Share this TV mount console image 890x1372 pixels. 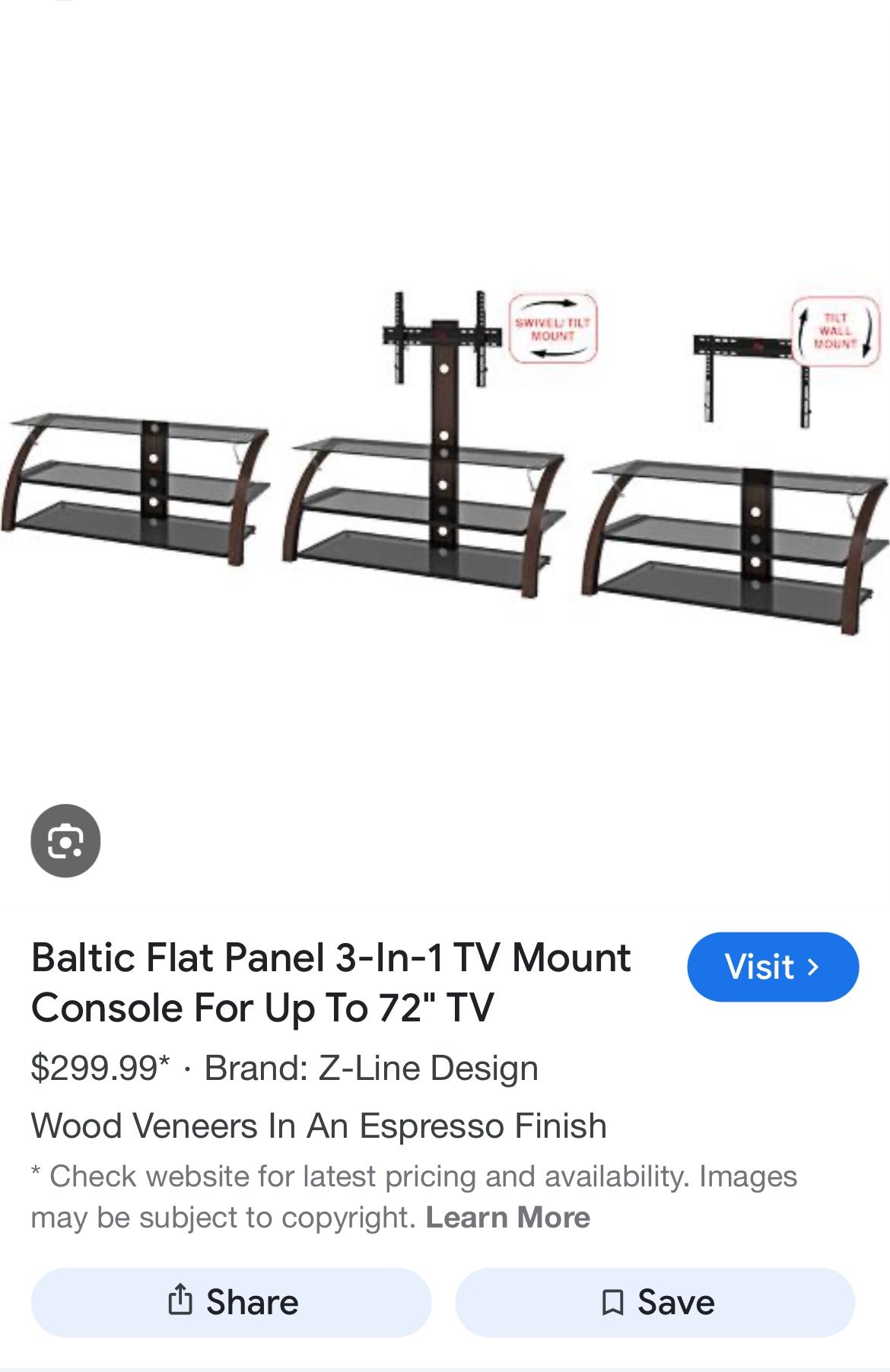point(231,1302)
